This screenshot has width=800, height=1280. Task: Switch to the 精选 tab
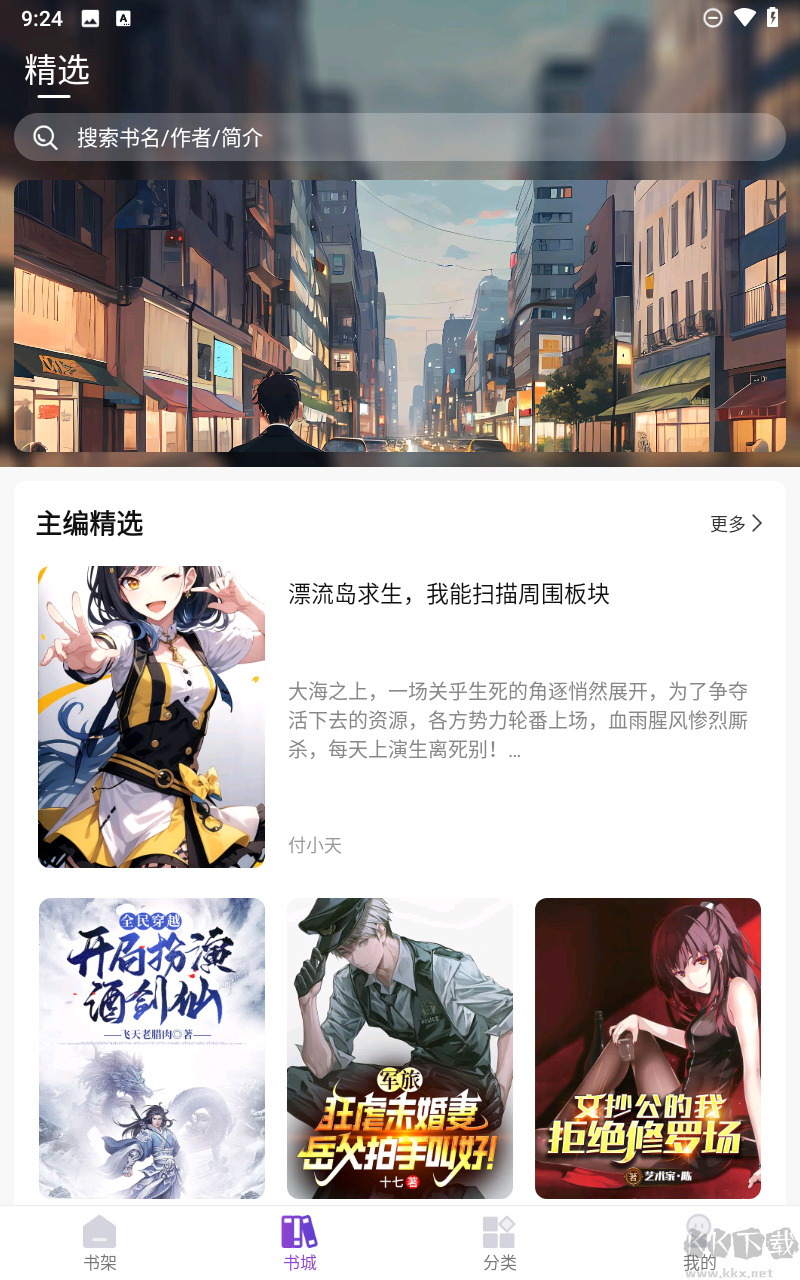(x=56, y=72)
